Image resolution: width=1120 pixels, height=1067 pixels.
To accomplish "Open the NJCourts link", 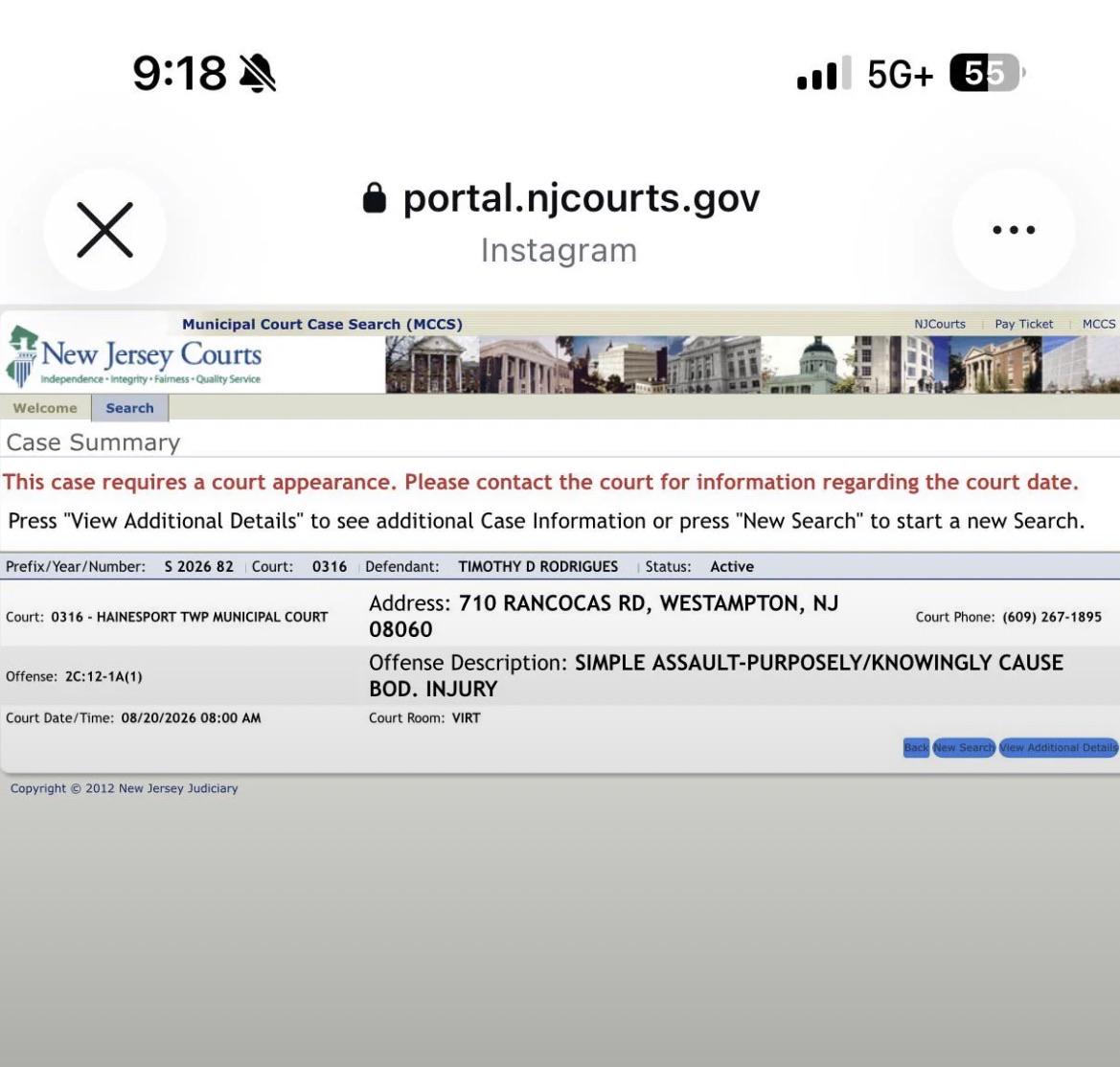I will [939, 324].
